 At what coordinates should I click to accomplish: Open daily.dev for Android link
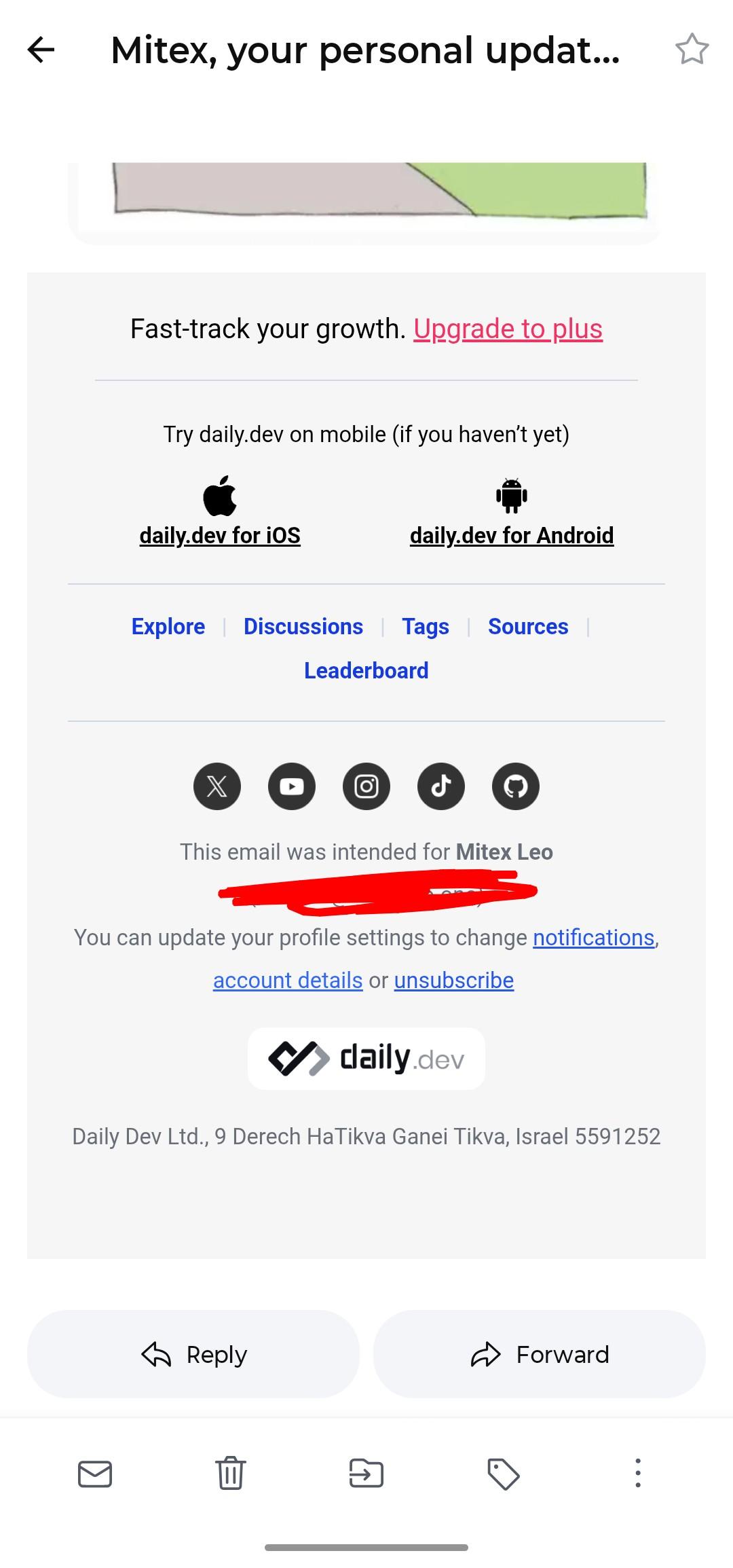point(512,535)
